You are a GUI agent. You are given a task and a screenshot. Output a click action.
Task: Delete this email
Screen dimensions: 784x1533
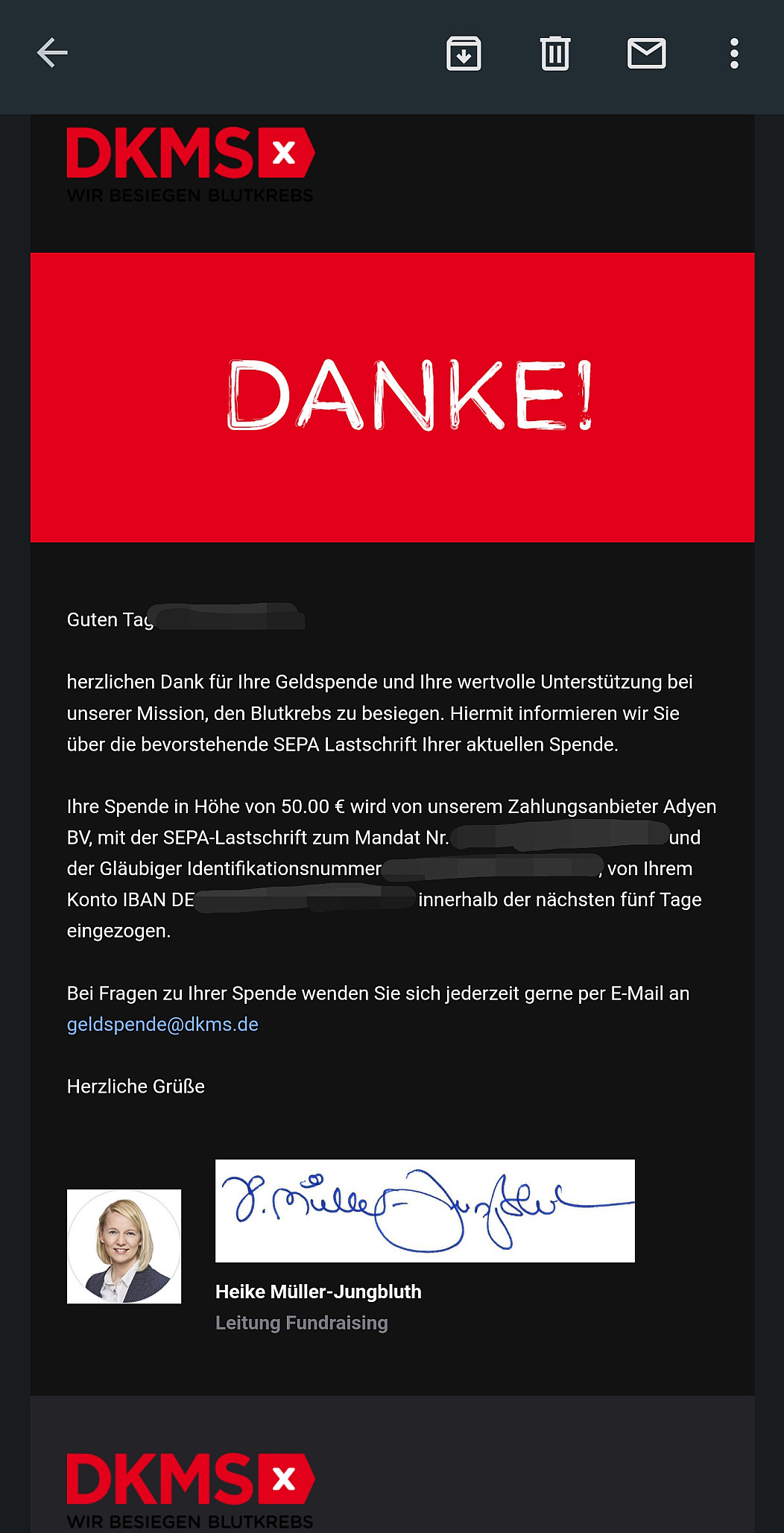click(x=555, y=54)
